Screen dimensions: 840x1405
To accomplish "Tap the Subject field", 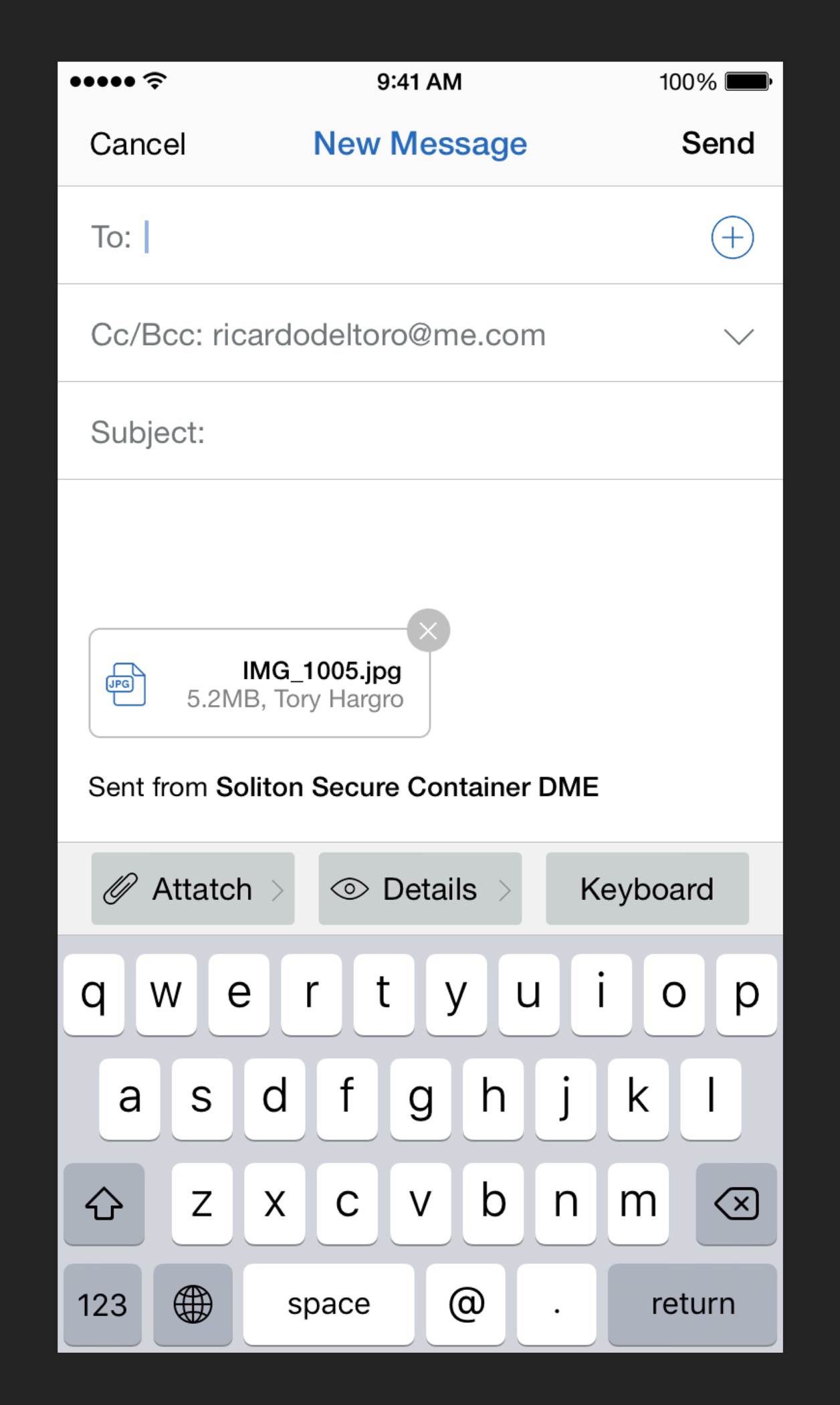I will click(x=468, y=432).
